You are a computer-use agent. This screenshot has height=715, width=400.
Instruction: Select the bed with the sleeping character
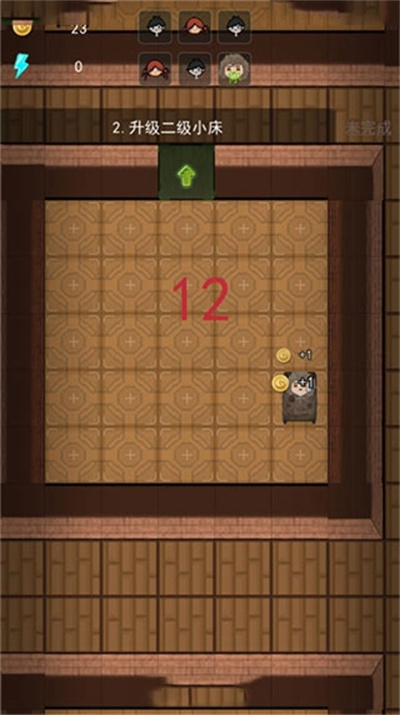pyautogui.click(x=299, y=397)
